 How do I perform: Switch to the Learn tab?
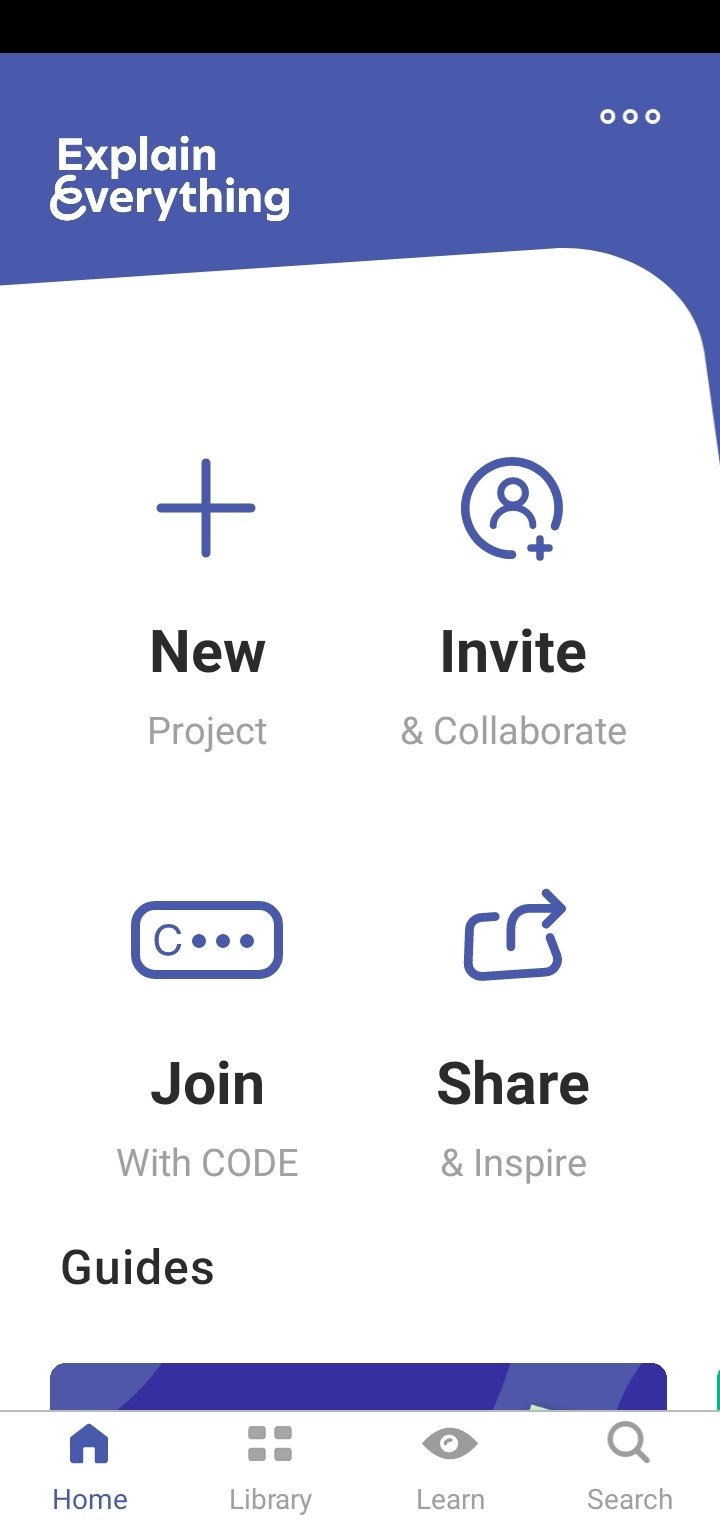[x=450, y=1467]
